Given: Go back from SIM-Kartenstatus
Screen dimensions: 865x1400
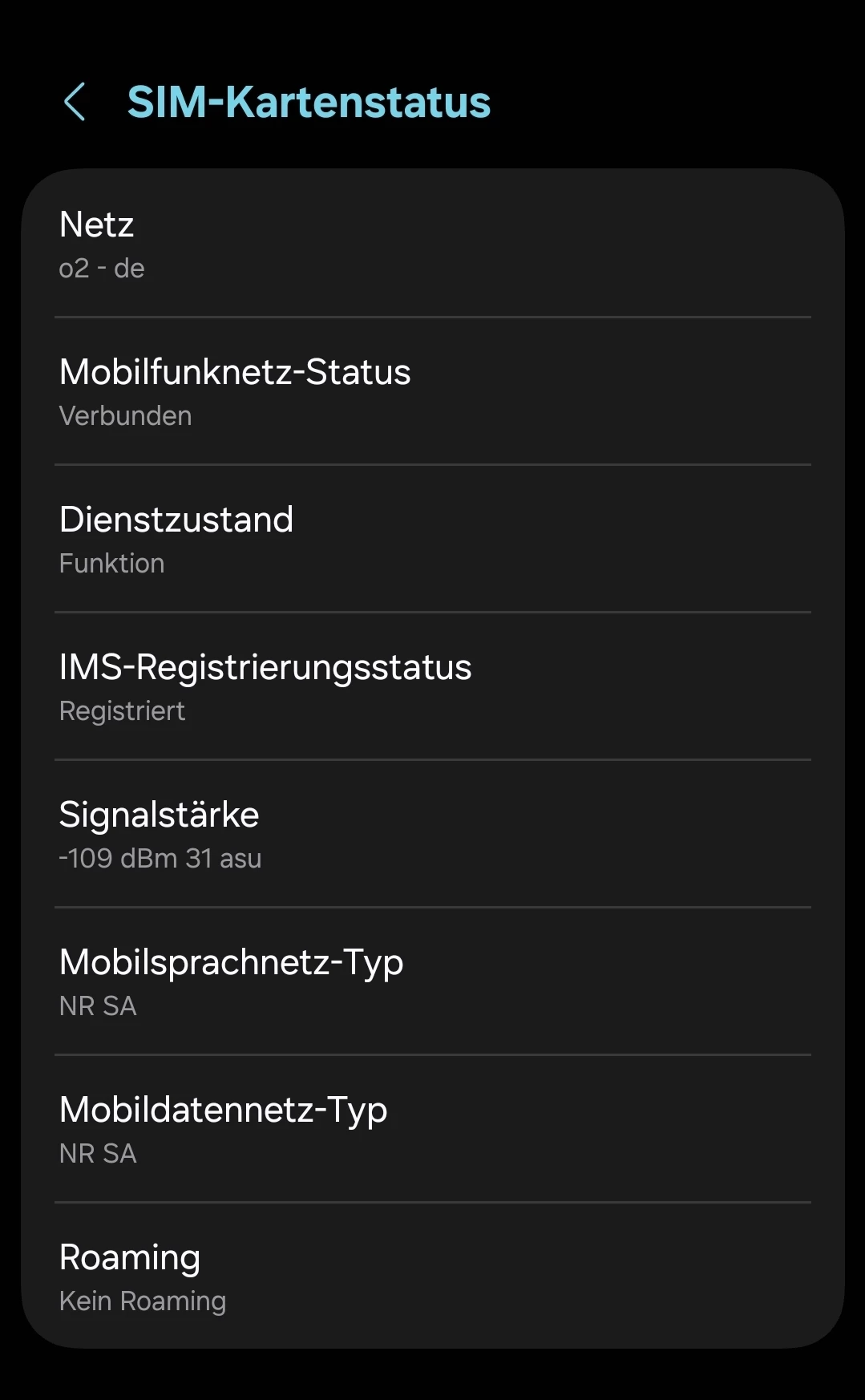Looking at the screenshot, I should click(x=75, y=102).
